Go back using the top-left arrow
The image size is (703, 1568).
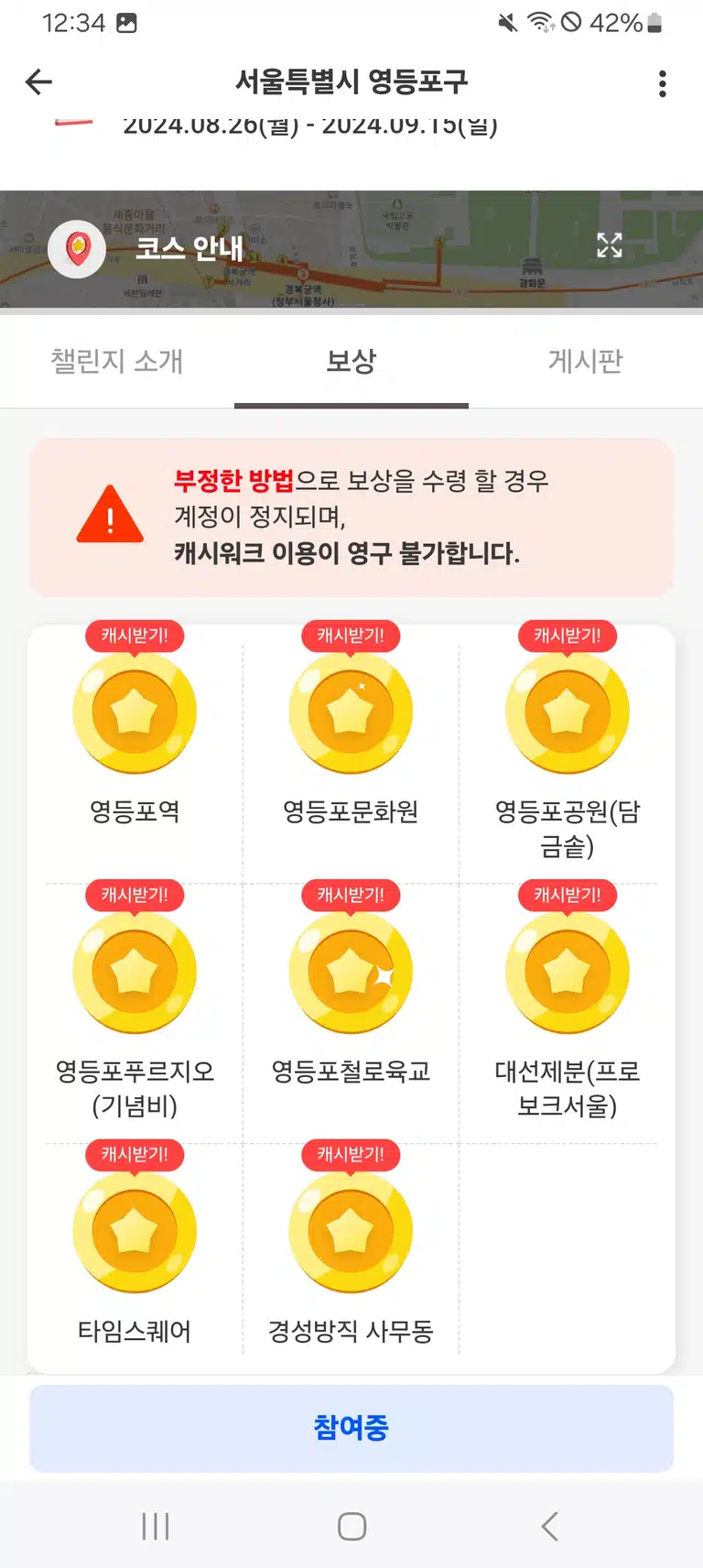point(38,82)
